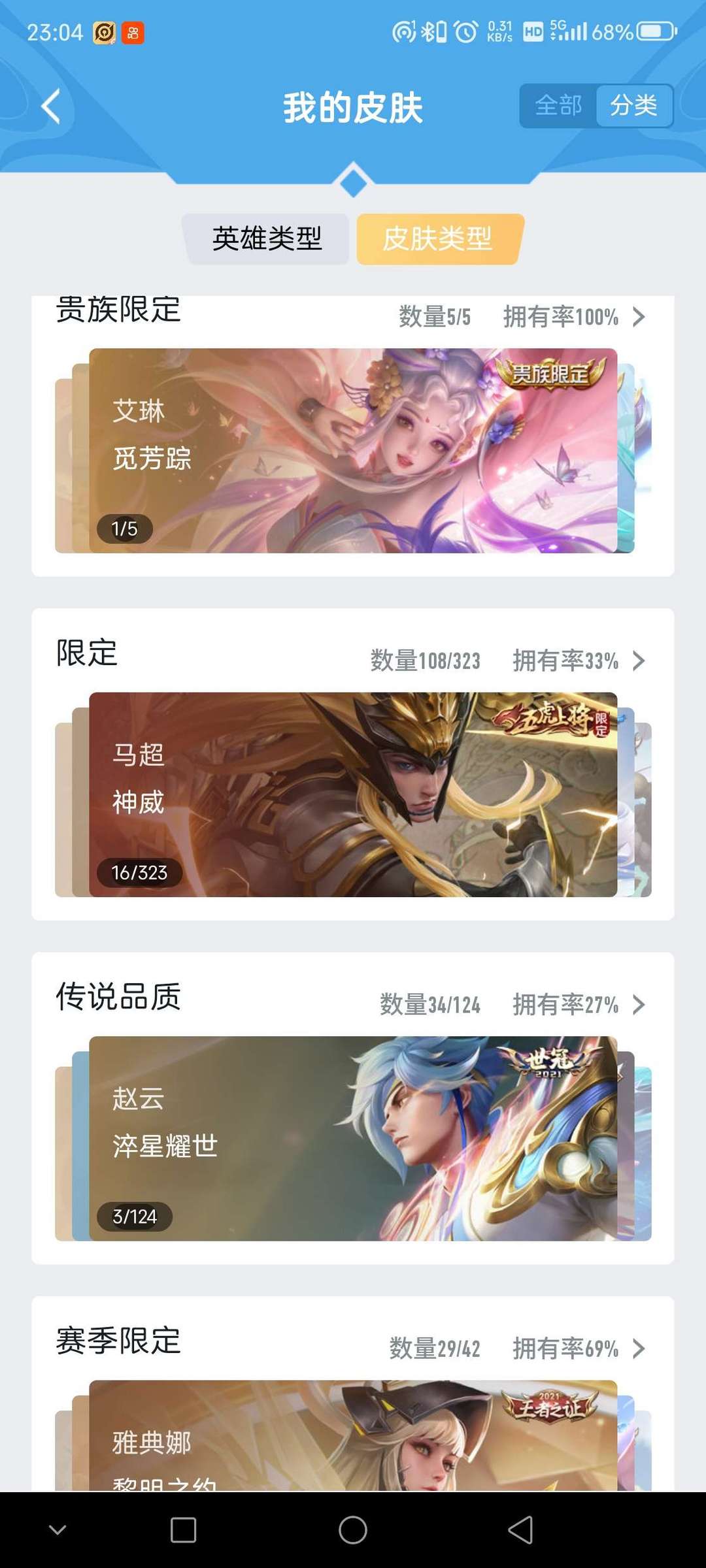The height and width of the screenshot is (1568, 706).
Task: Switch to the 英雄类型 tab
Action: coord(267,238)
